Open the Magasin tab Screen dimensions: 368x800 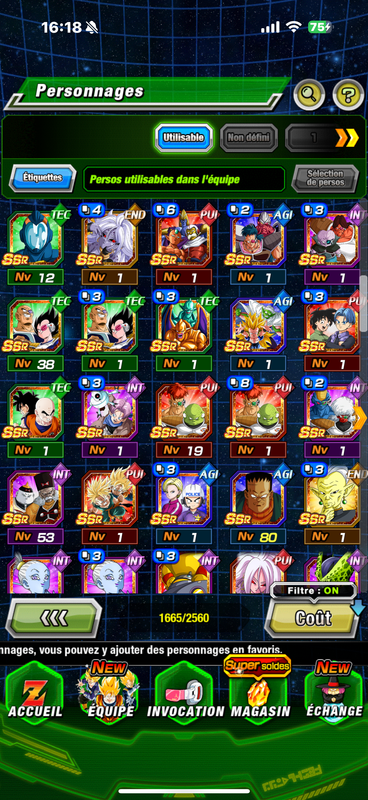[260, 690]
